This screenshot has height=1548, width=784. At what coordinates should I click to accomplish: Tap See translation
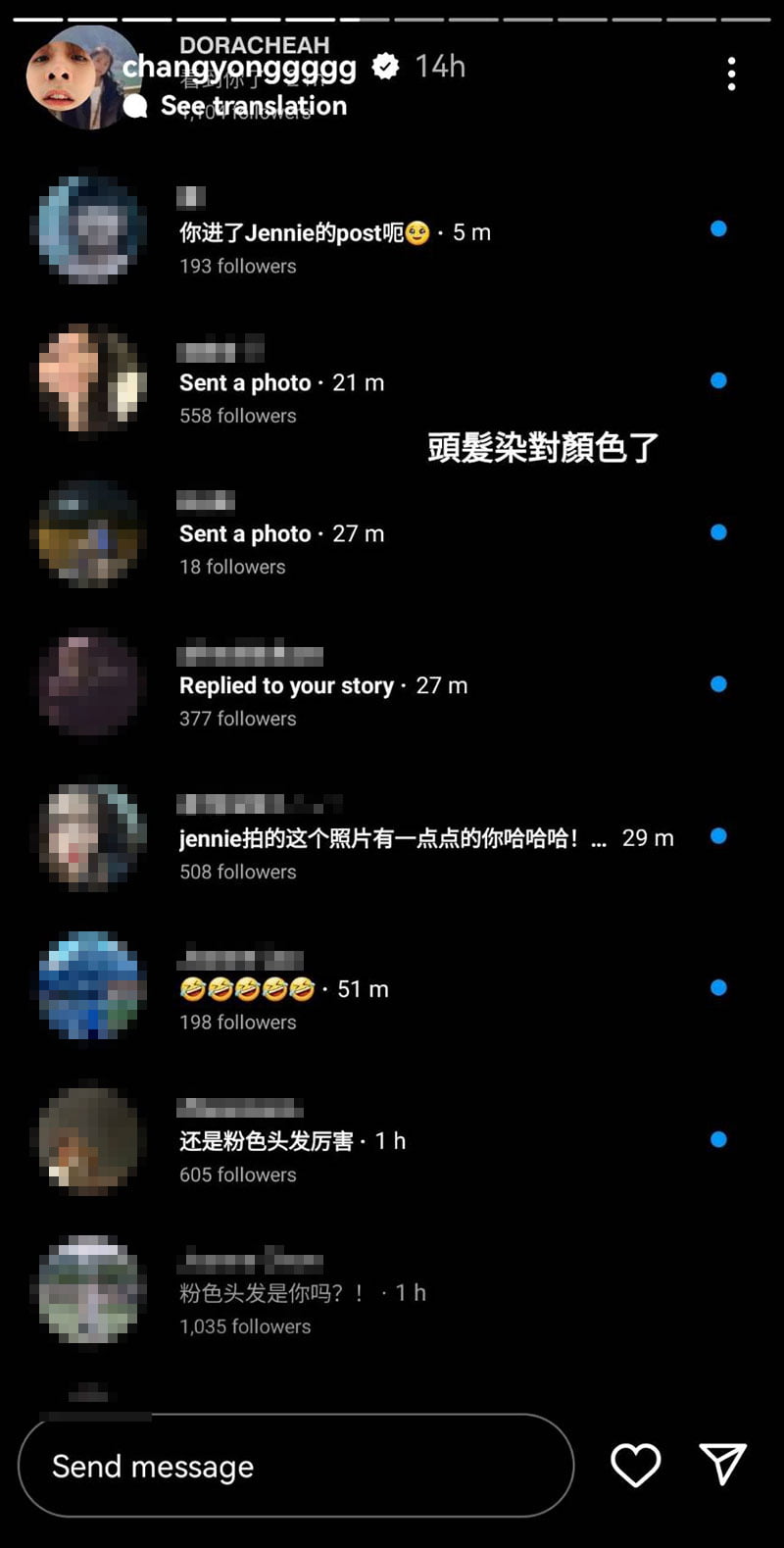point(253,106)
